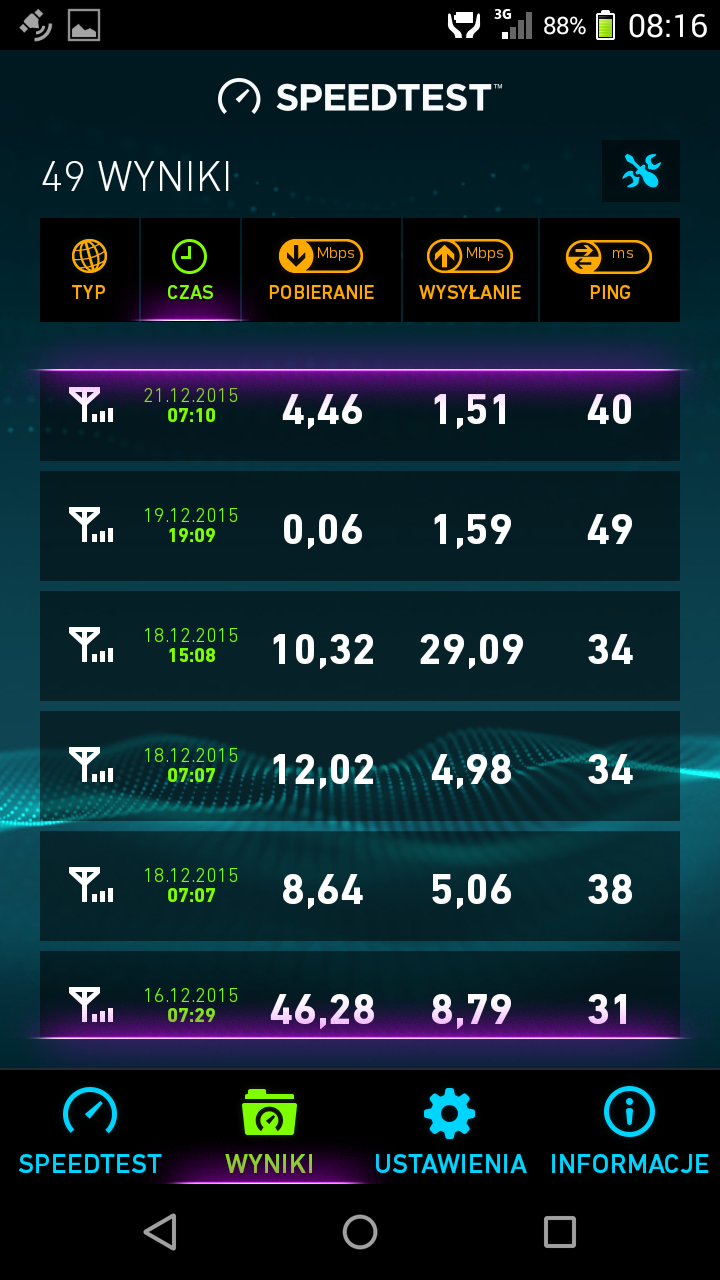Tap the system back button
Screen dimensions: 720x1280
click(160, 1232)
